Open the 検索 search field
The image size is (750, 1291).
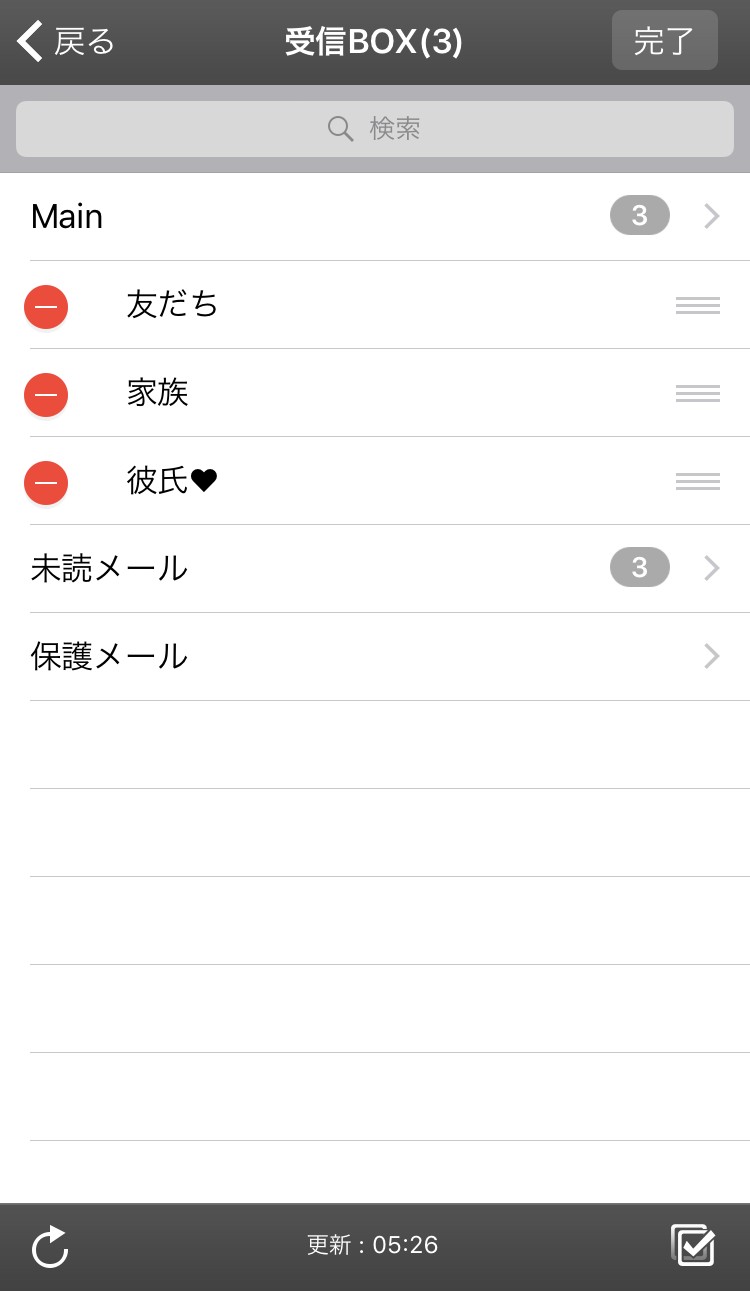(x=375, y=129)
